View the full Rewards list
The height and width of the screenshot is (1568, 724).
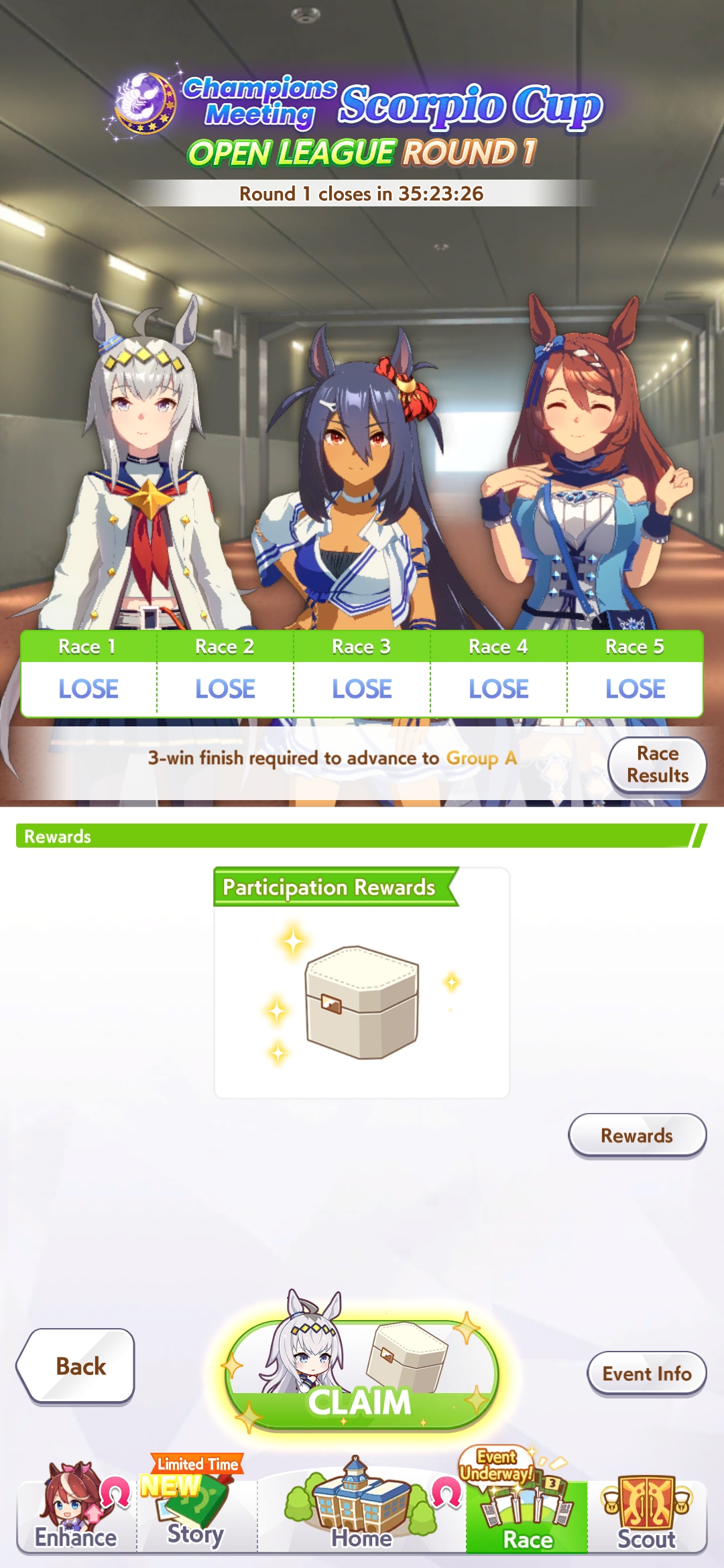tap(637, 1135)
